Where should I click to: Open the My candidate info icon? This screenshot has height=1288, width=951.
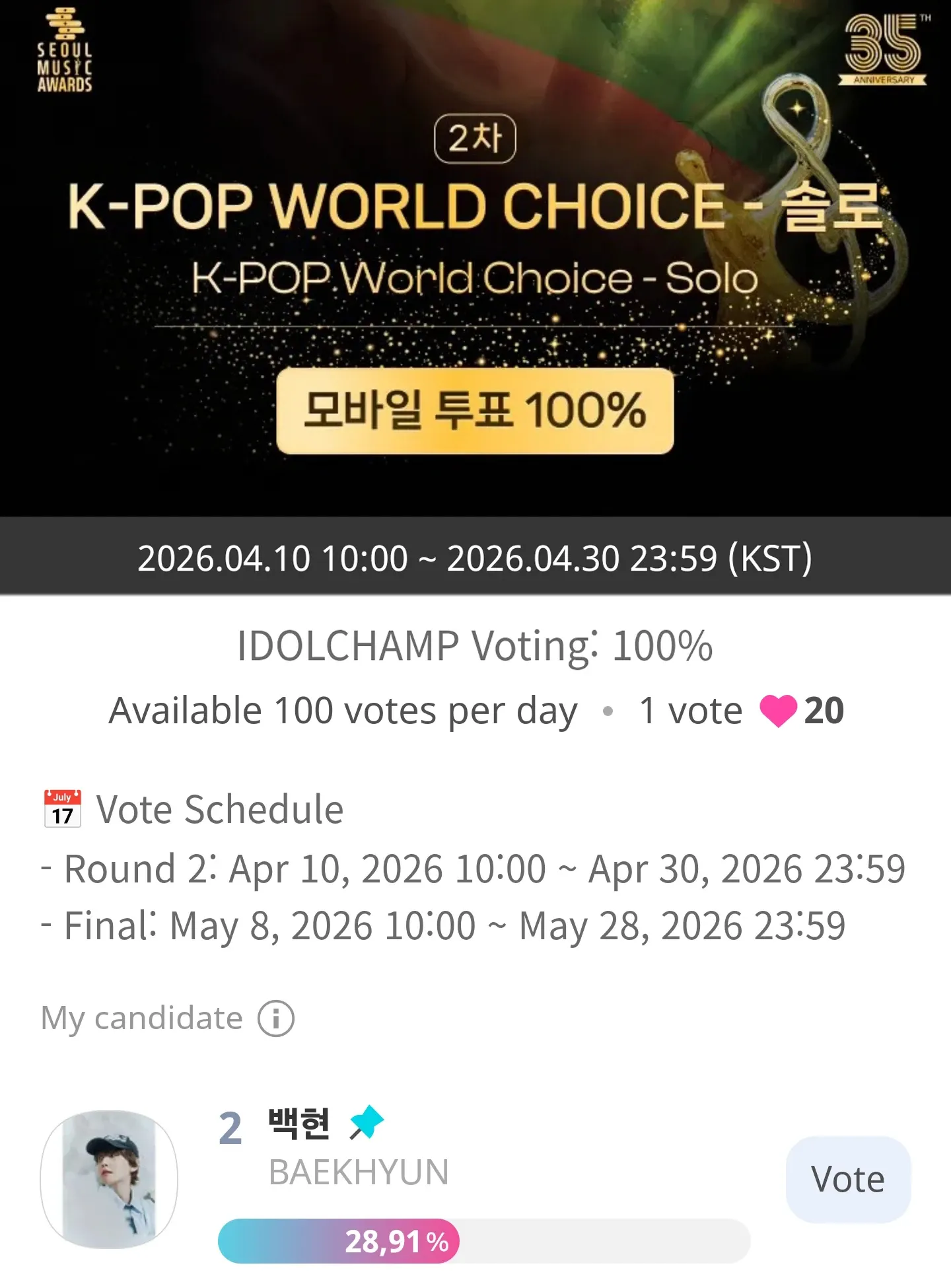tap(276, 1019)
